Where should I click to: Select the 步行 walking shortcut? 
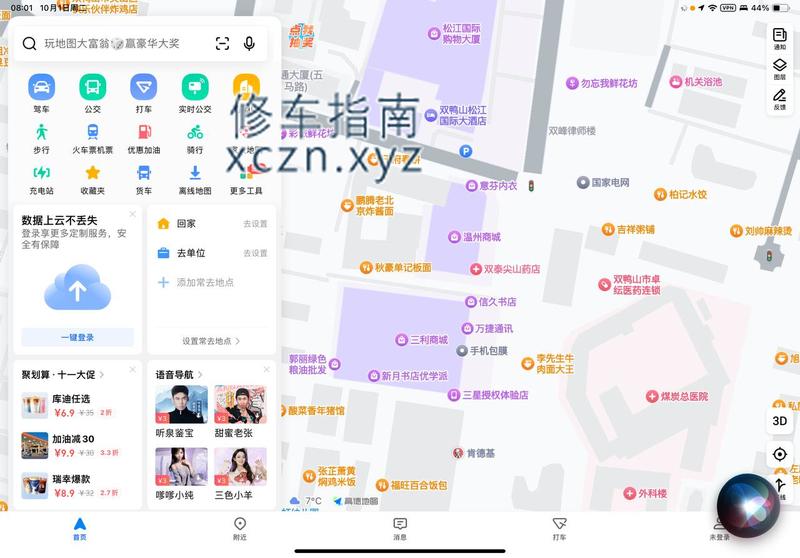tap(41, 137)
